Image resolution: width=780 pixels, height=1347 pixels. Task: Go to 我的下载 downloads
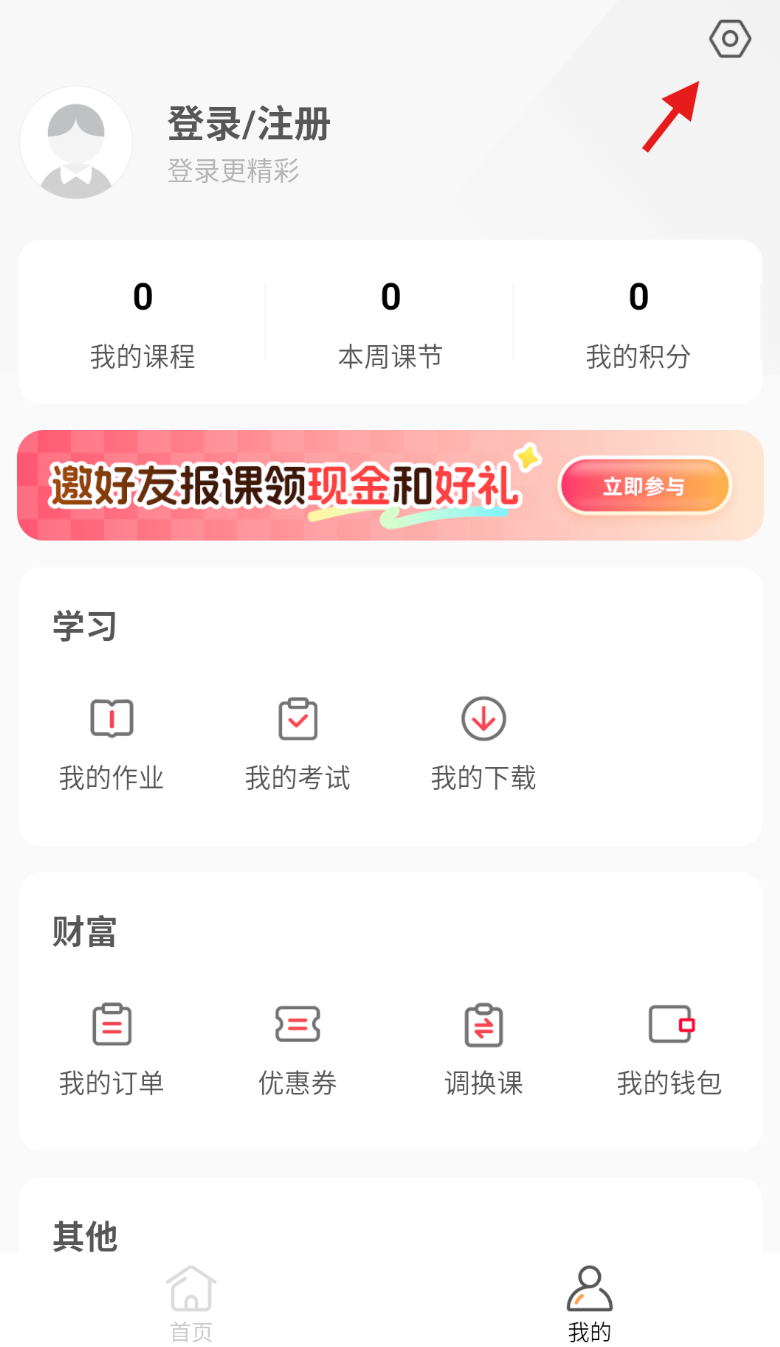pos(483,742)
